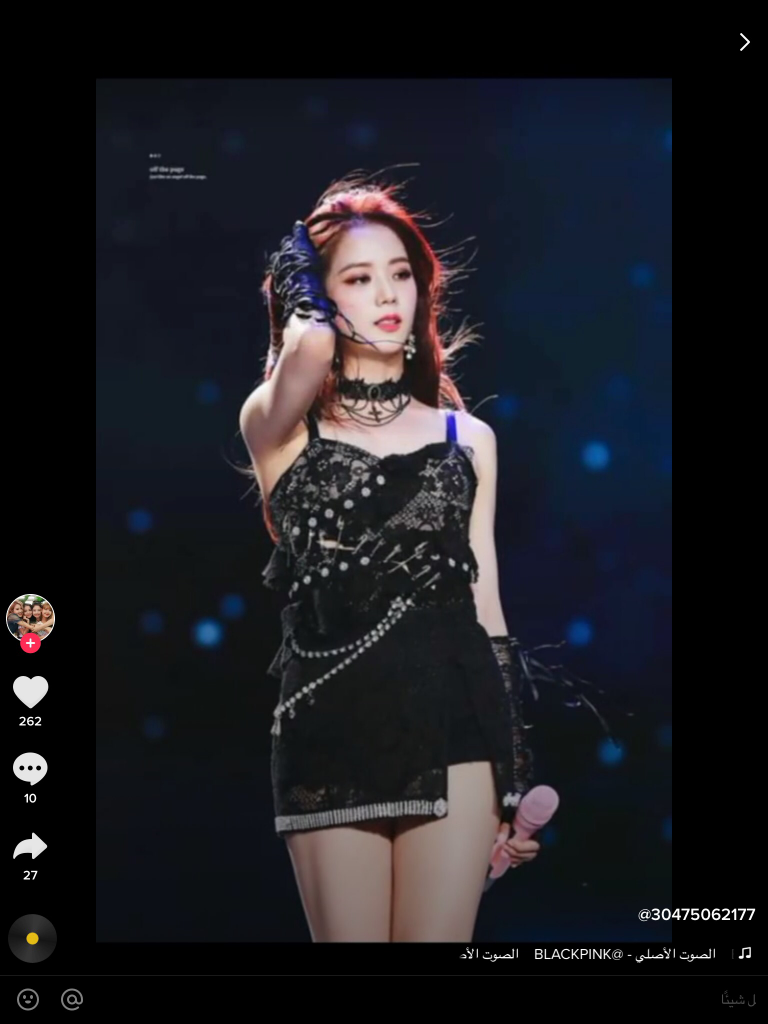This screenshot has height=1024, width=768.
Task: Open the @30475062177 user handle
Action: tap(696, 915)
